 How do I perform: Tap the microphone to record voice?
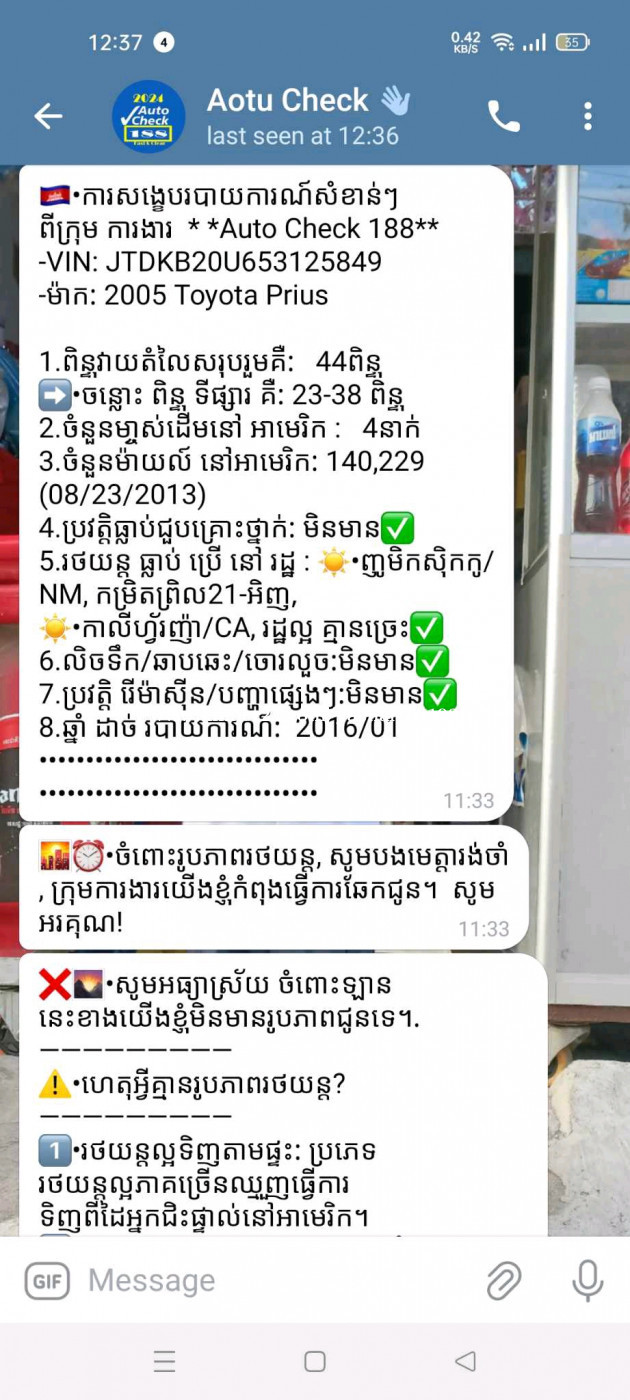[587, 1280]
